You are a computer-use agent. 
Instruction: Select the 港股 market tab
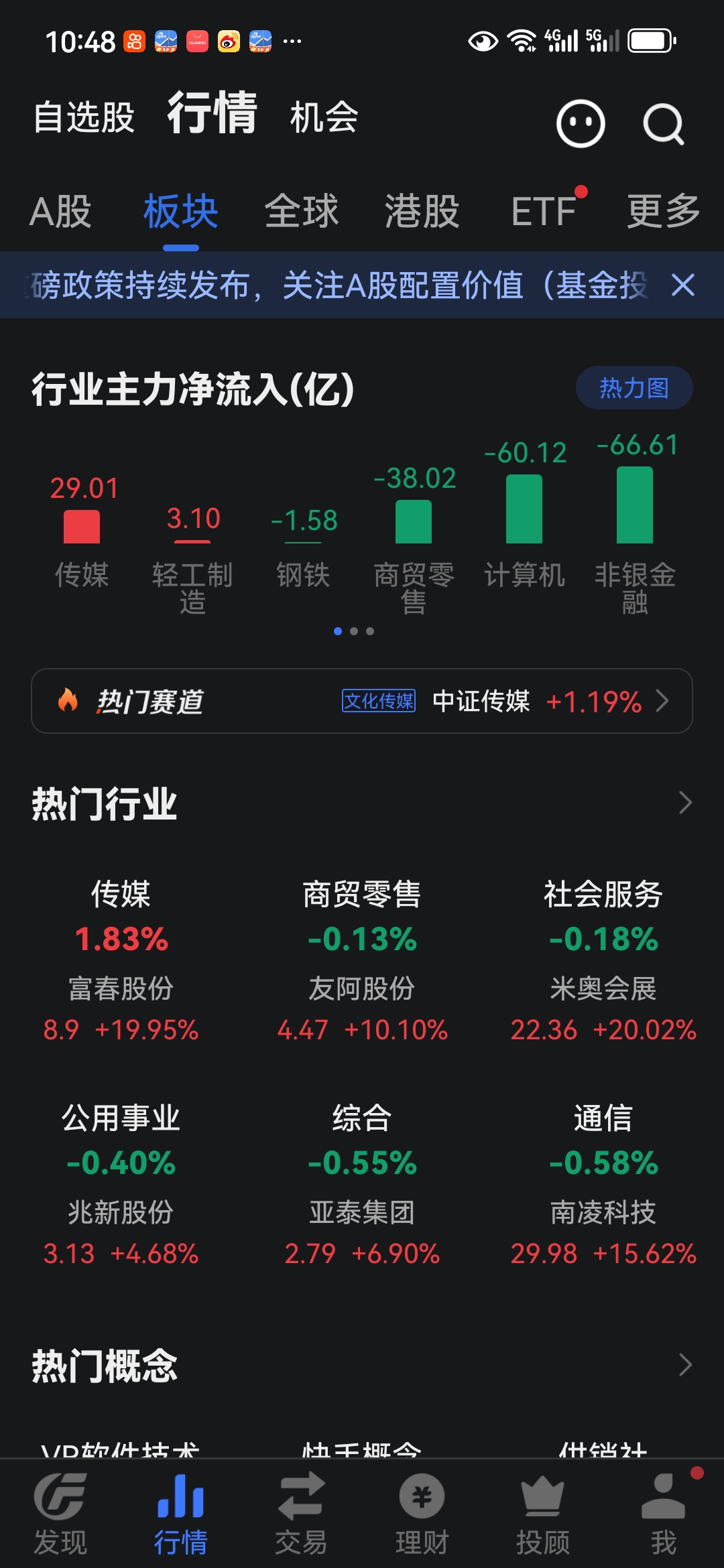coord(422,212)
